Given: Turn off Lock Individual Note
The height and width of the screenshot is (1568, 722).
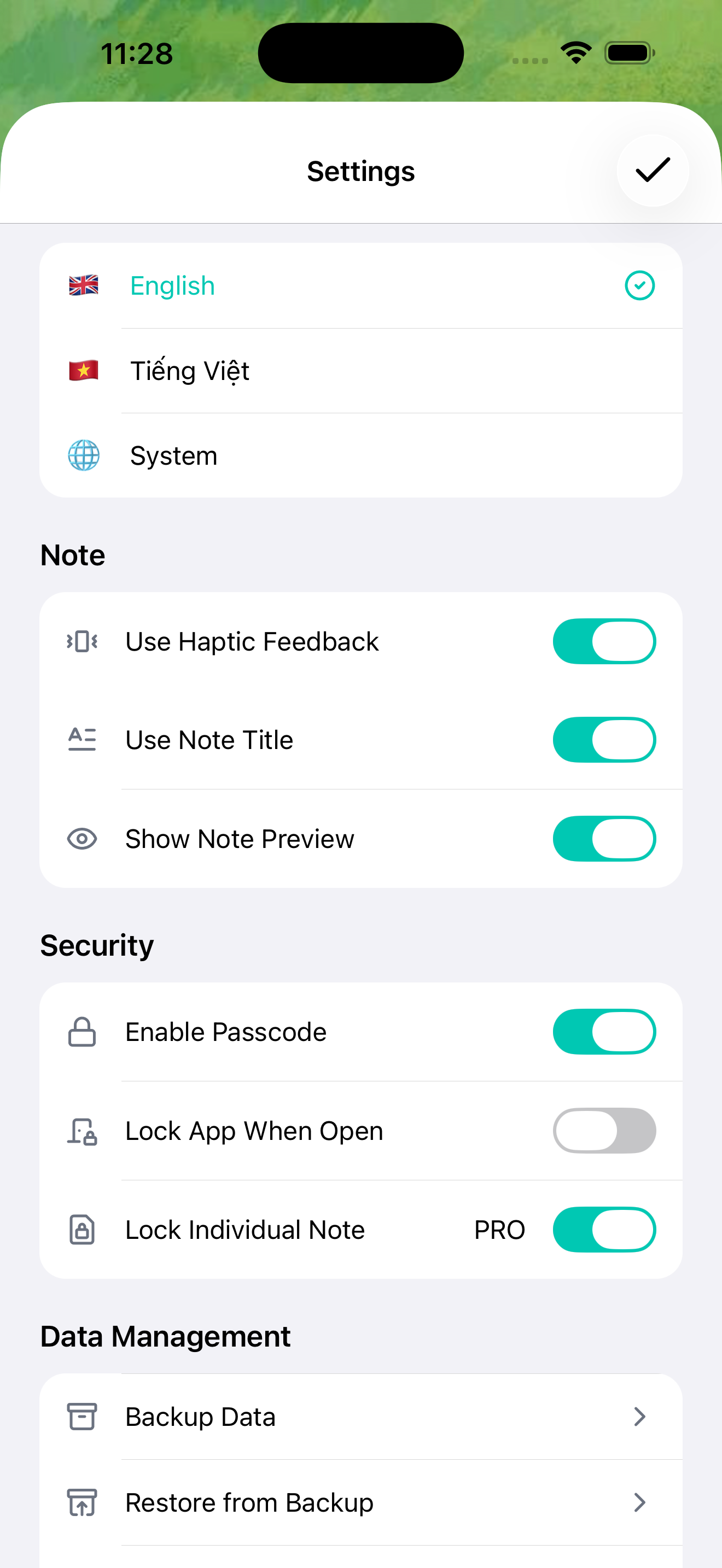Looking at the screenshot, I should point(603,1230).
